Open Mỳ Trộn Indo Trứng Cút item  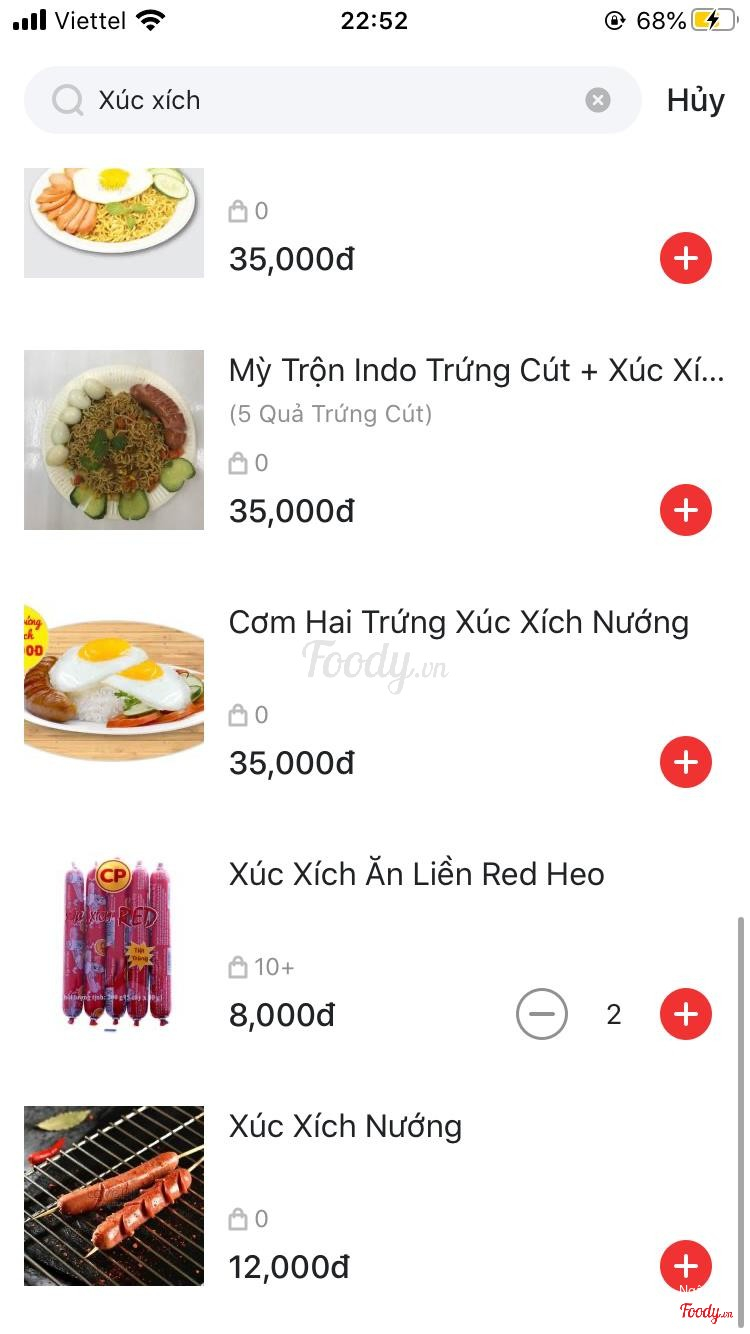click(475, 371)
